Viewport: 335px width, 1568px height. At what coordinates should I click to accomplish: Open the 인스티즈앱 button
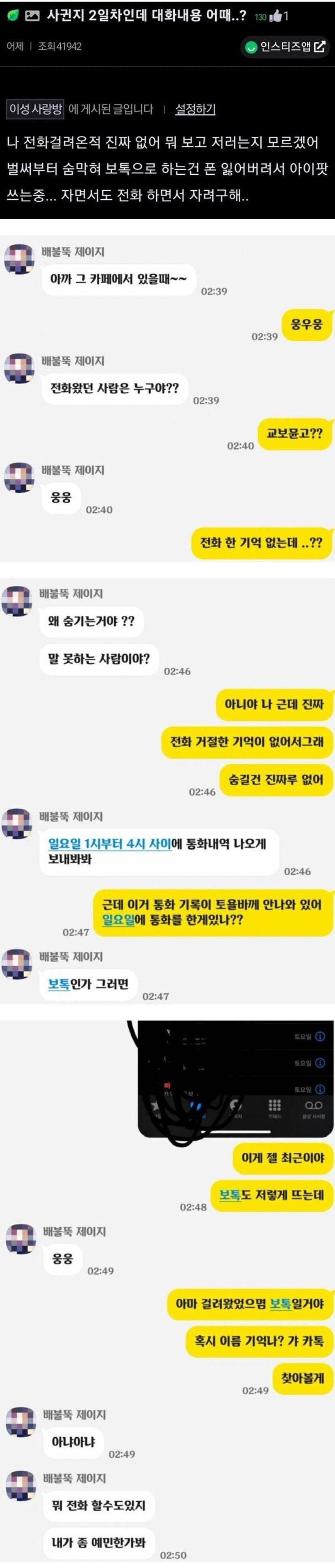(284, 46)
